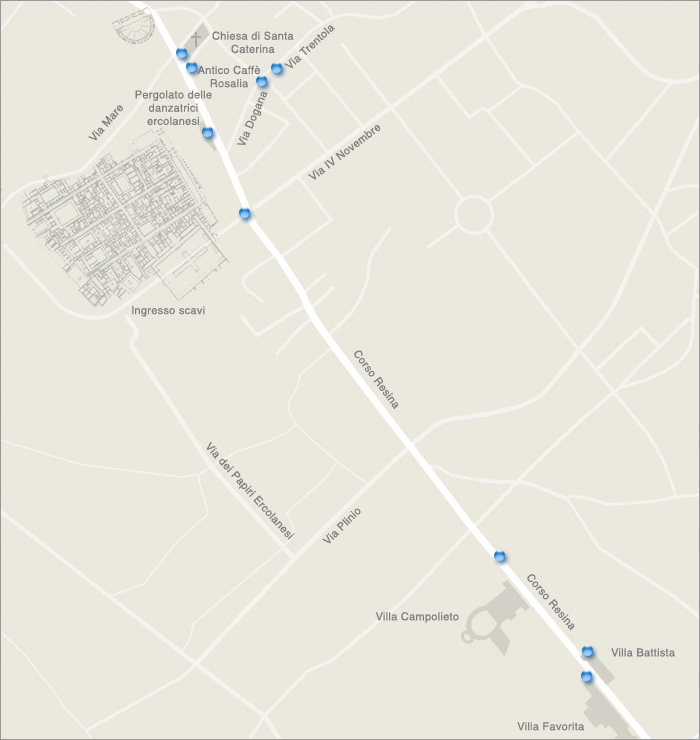Open the pin below Pergolato delle danzatrici ercolanesi
700x740 pixels.
[x=208, y=133]
